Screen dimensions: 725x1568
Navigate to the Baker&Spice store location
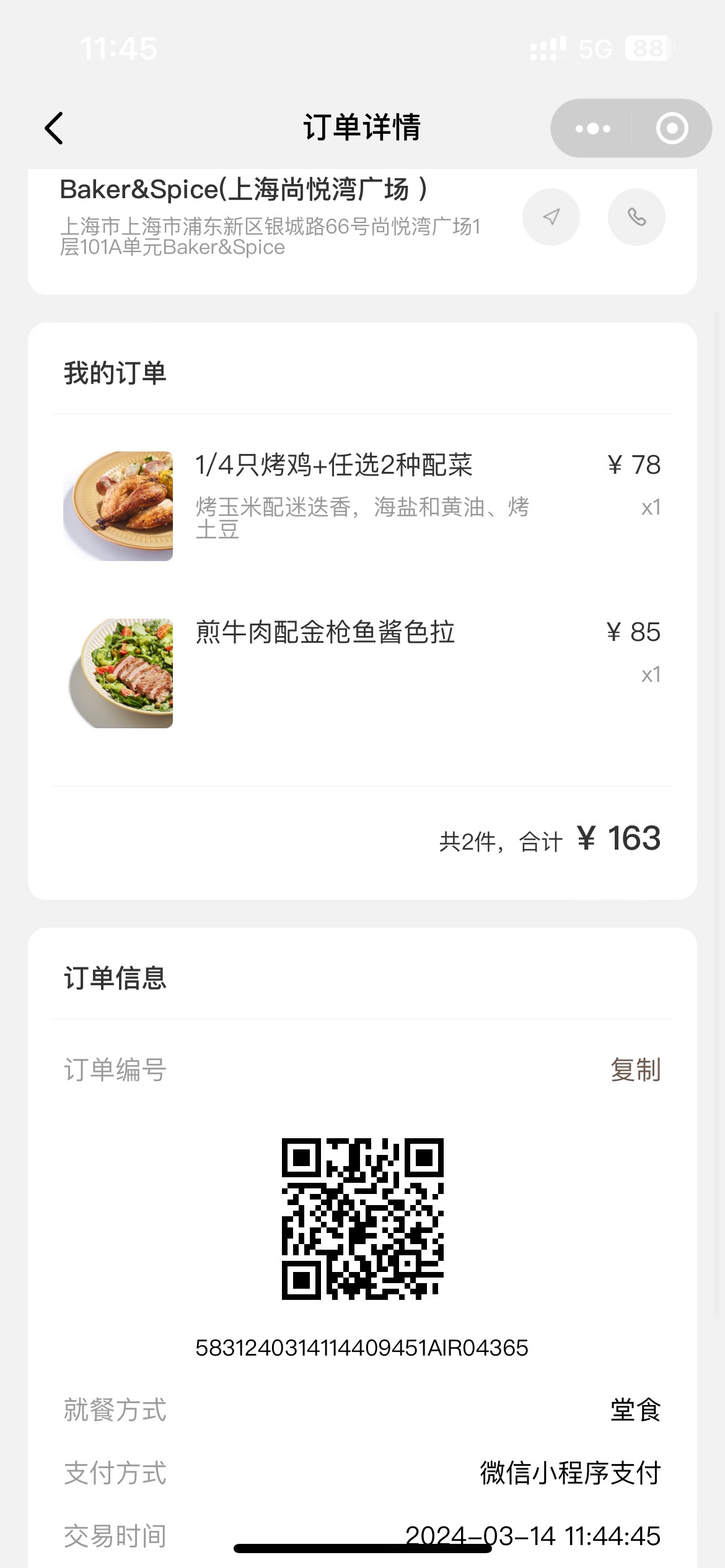pos(551,217)
